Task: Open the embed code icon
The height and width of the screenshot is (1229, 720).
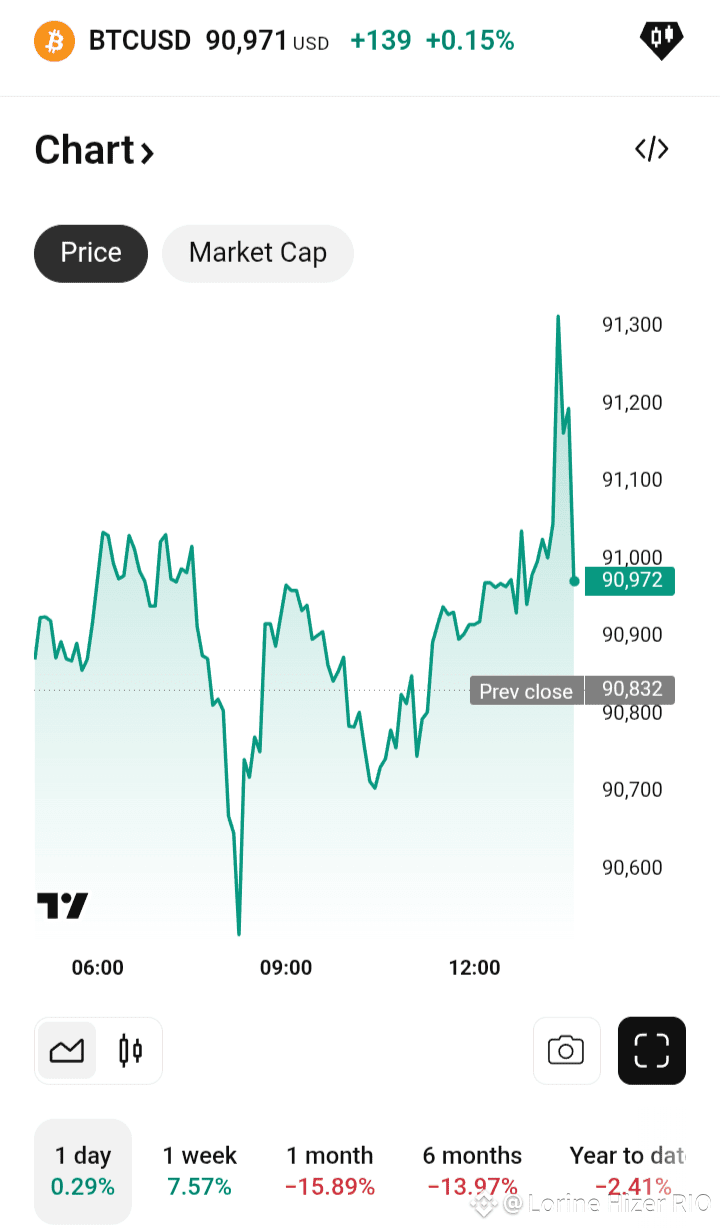Action: click(x=652, y=150)
